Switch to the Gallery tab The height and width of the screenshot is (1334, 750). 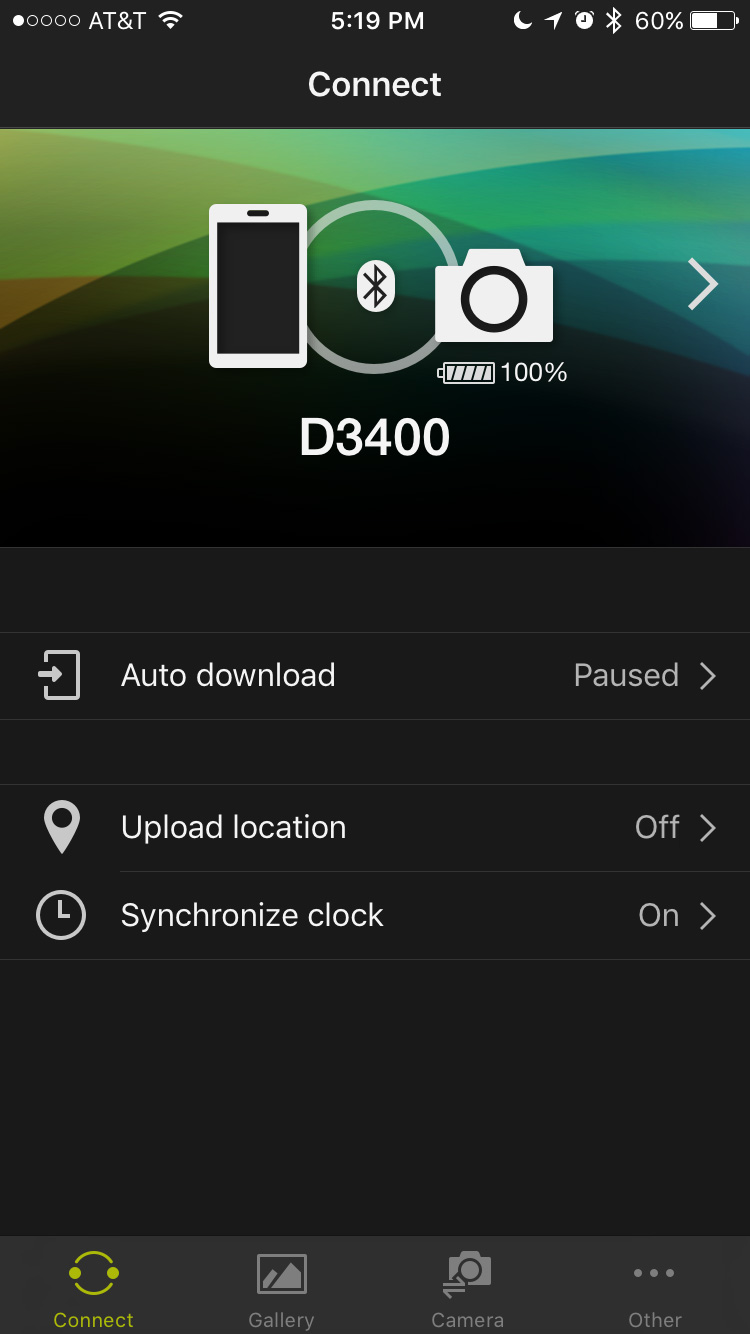pos(281,1288)
